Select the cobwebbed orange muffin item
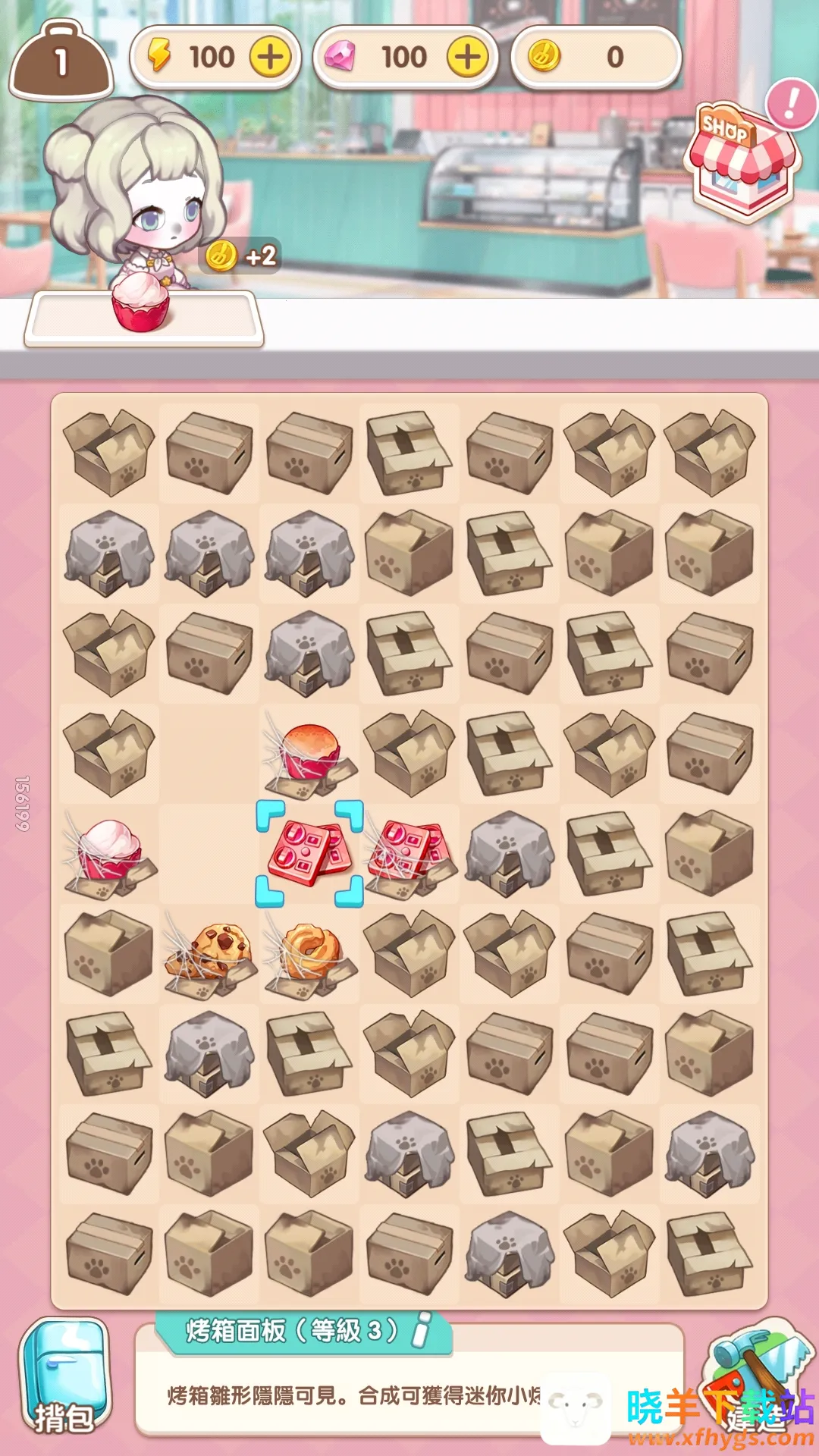 tap(309, 752)
